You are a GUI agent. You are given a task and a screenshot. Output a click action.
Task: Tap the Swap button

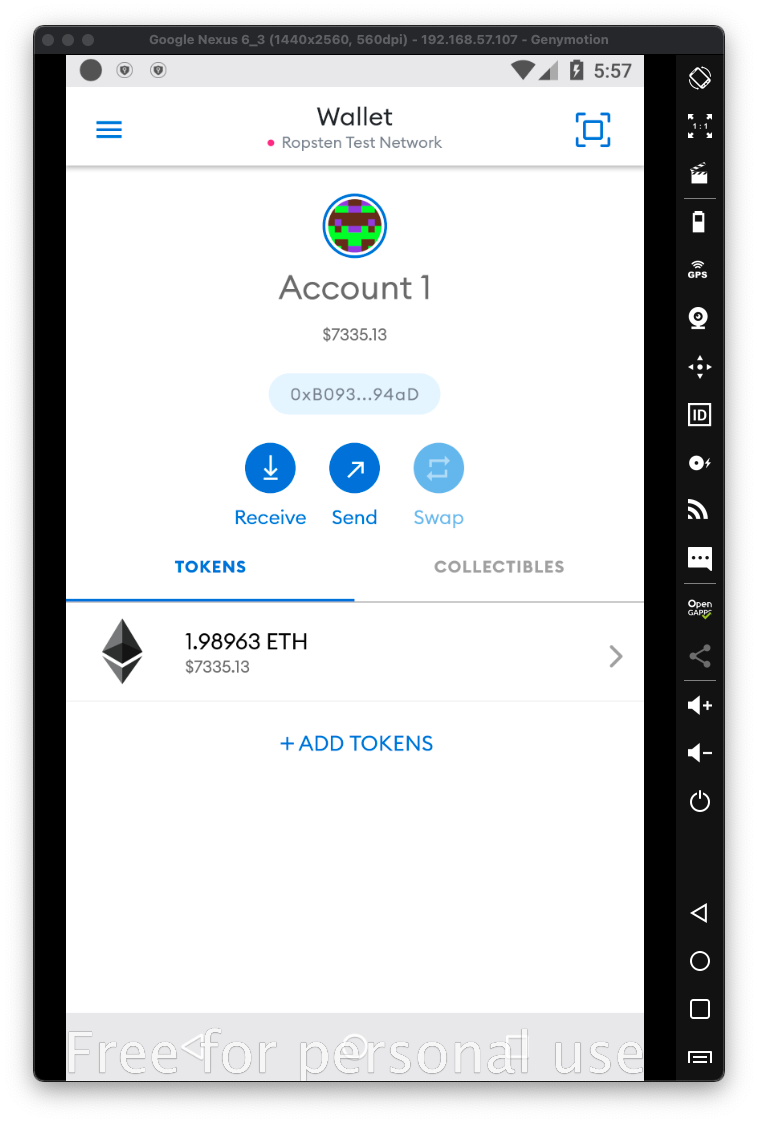438,469
